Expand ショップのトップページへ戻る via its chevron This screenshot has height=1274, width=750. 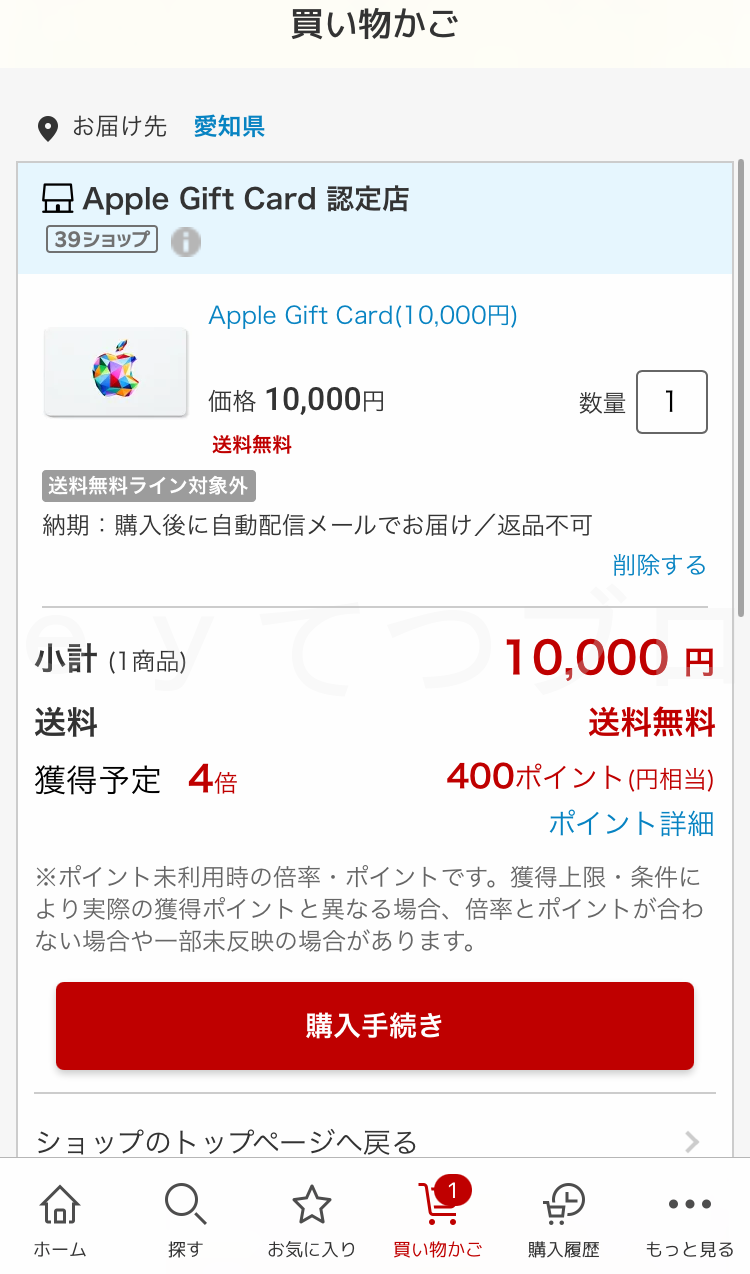pos(694,1142)
